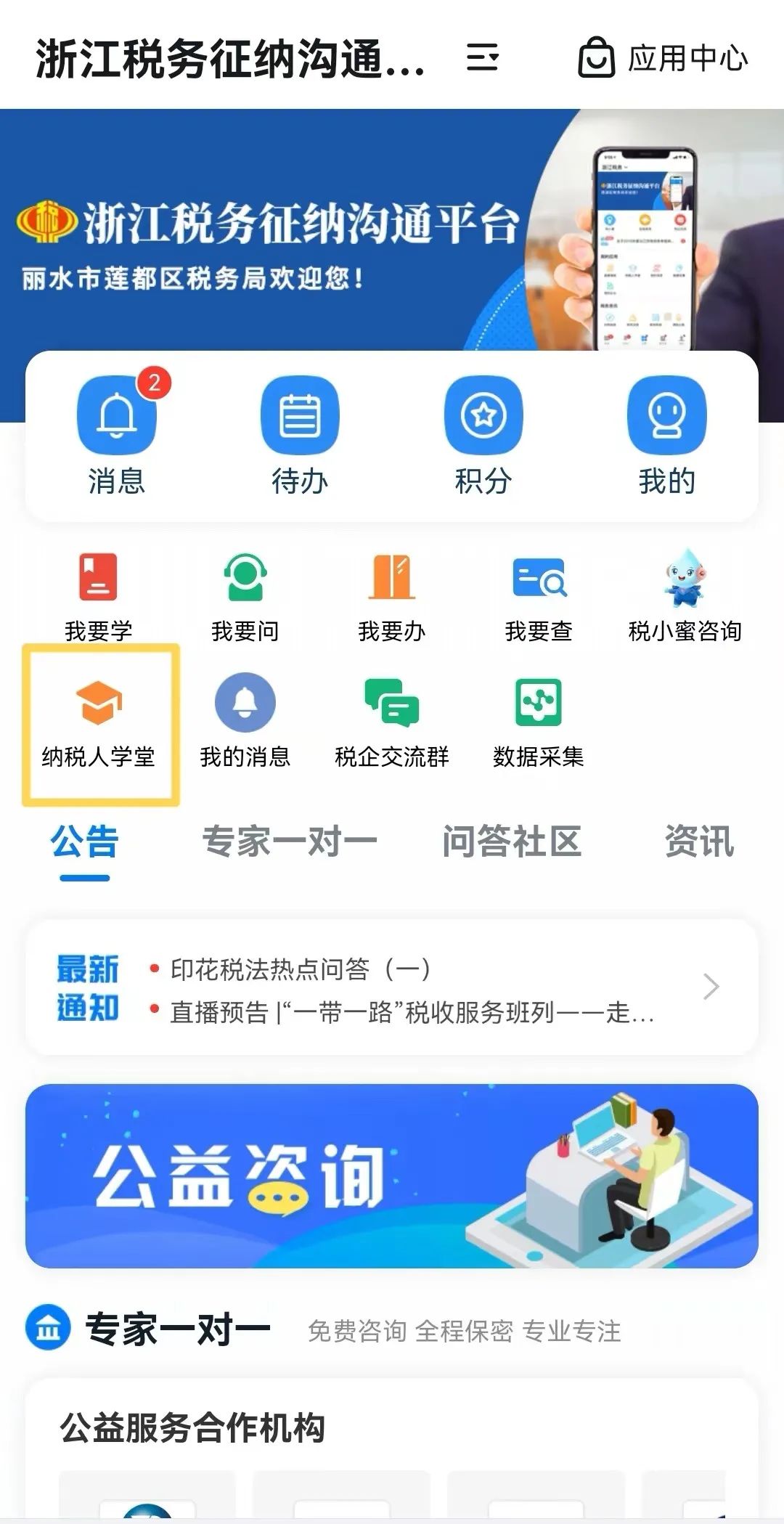
Task: Open the 公益咨询 banner
Action: click(x=392, y=1175)
